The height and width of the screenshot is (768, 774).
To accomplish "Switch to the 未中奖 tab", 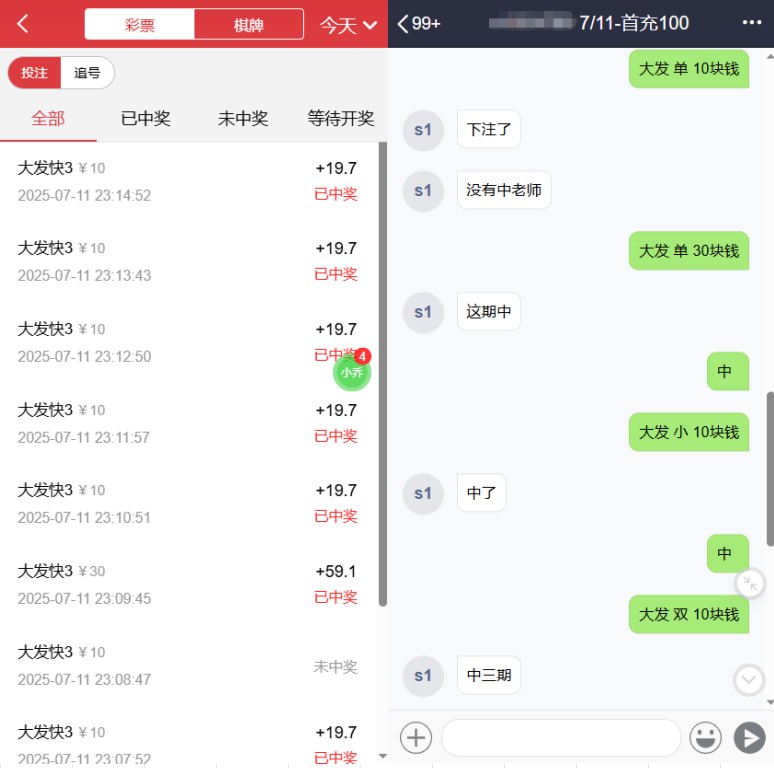I will [243, 118].
